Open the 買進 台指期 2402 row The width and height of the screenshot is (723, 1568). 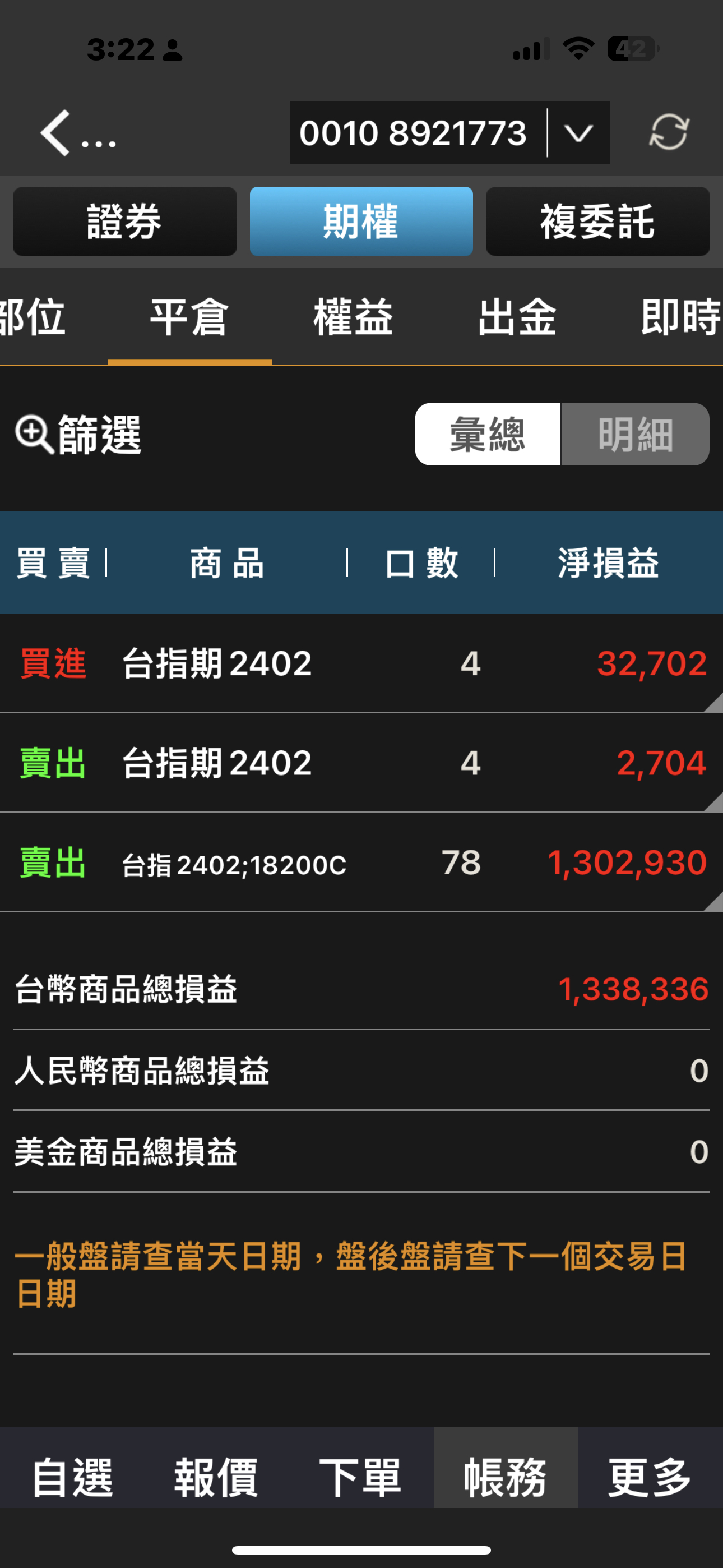(361, 663)
